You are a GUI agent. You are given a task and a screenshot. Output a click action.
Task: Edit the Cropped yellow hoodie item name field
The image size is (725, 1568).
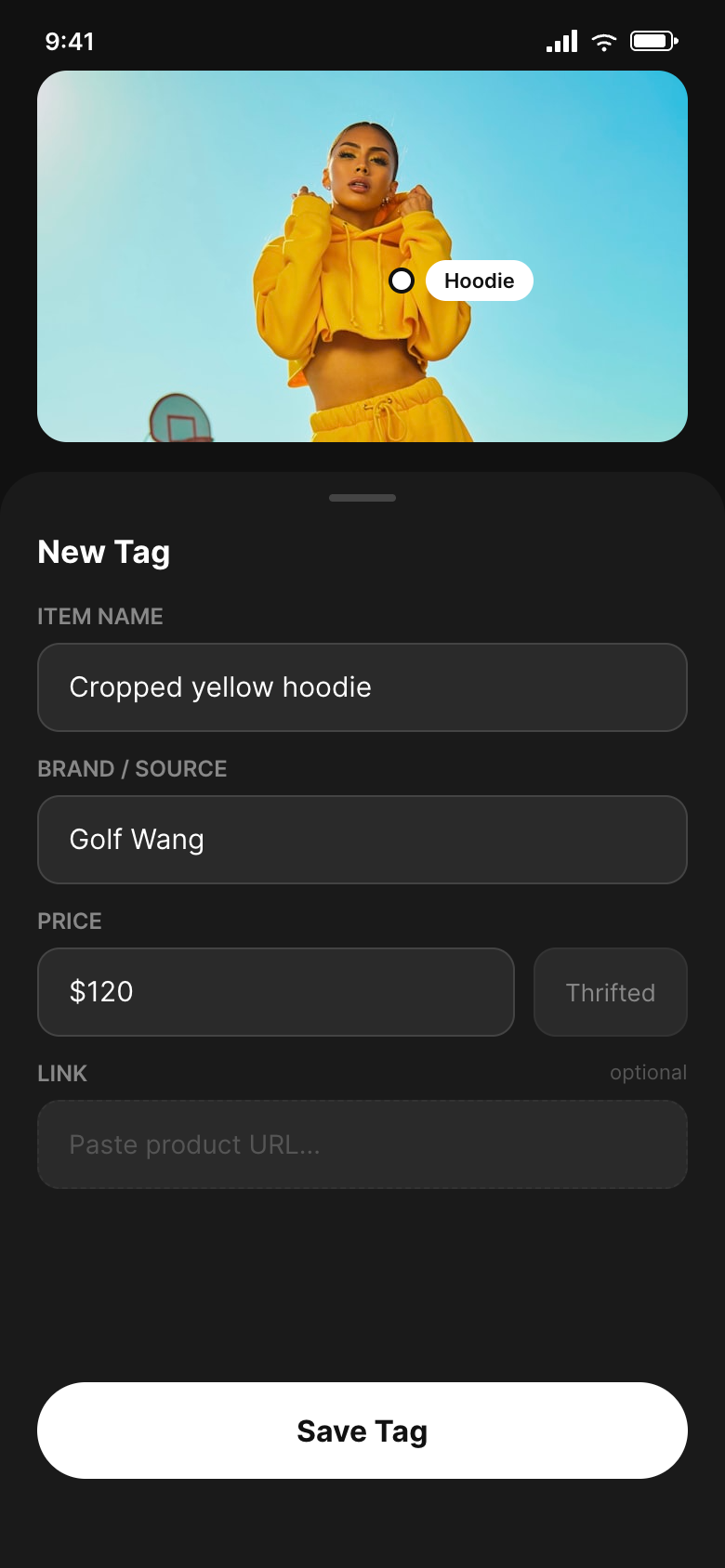click(362, 687)
